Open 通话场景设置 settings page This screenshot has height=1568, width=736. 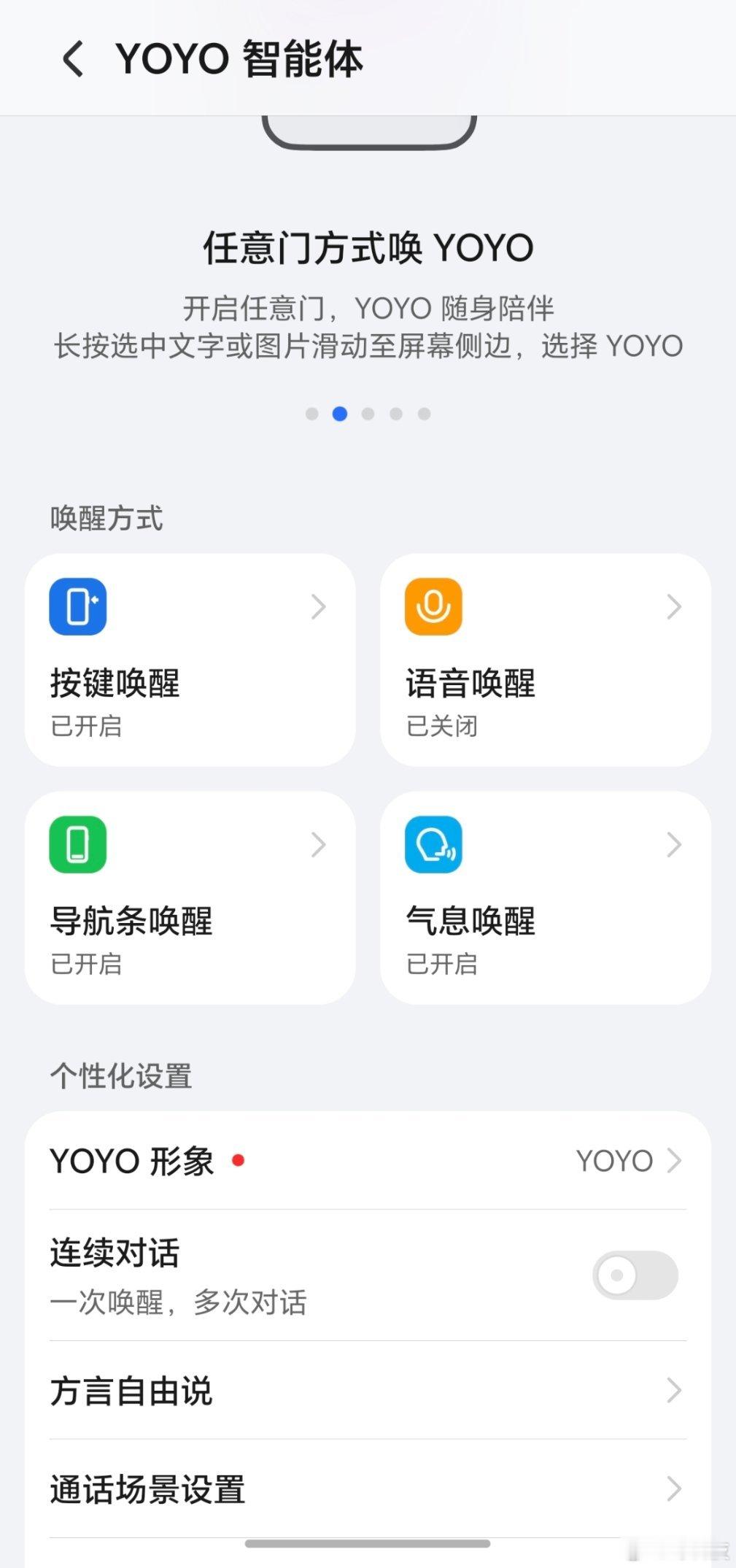click(147, 1488)
